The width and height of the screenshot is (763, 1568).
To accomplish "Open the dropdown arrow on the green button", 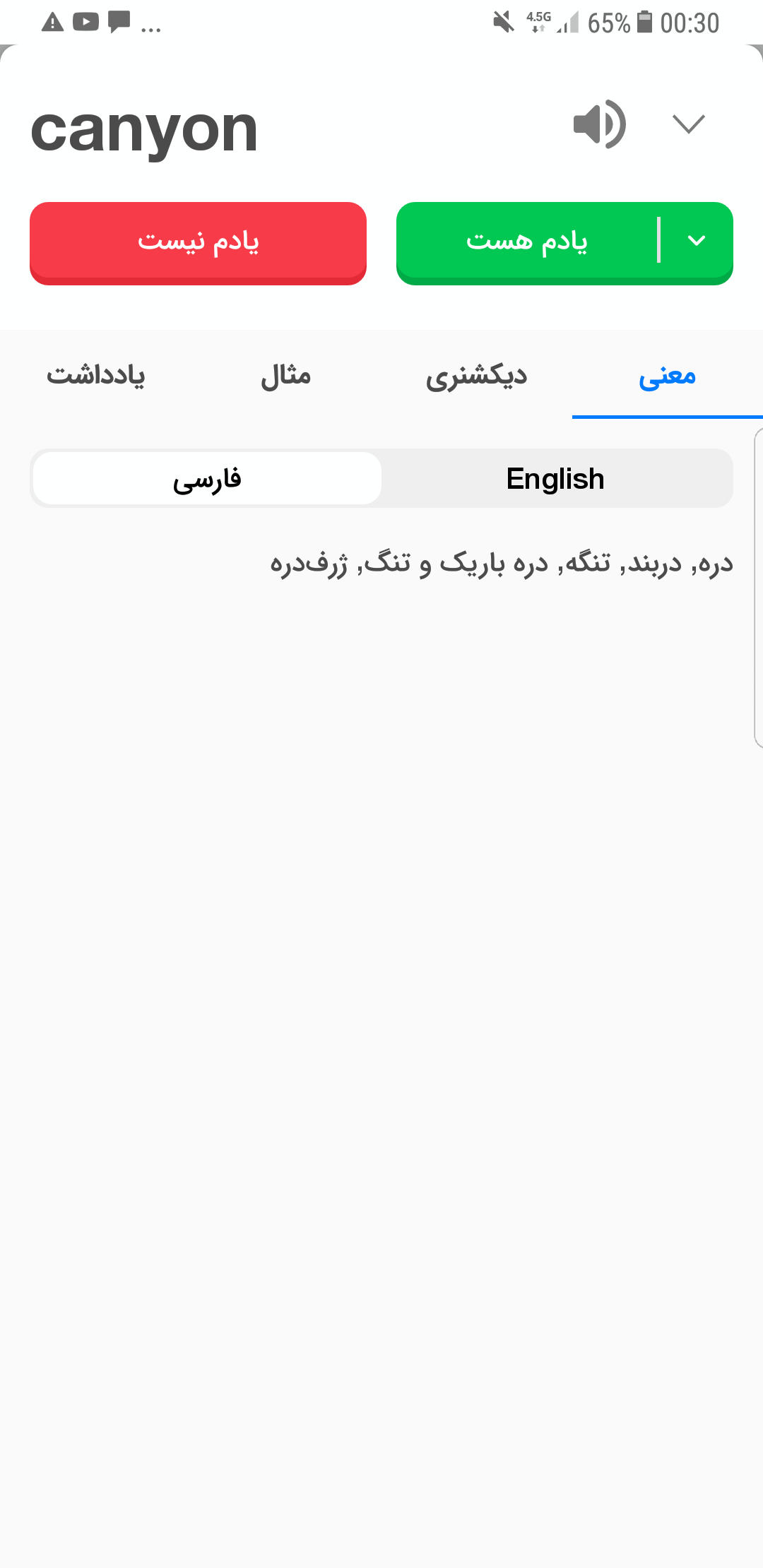I will click(697, 242).
